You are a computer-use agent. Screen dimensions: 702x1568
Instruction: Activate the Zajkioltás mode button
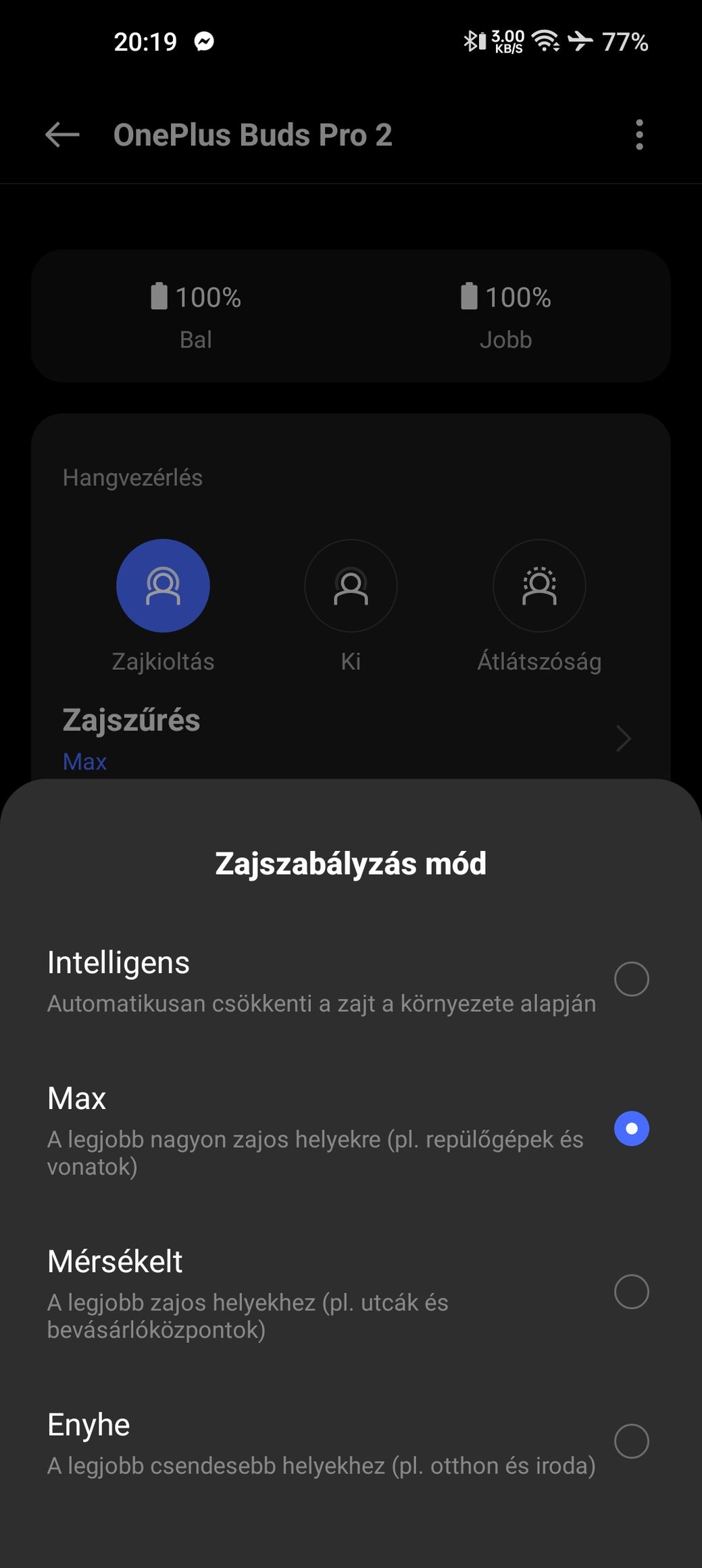[x=163, y=585]
